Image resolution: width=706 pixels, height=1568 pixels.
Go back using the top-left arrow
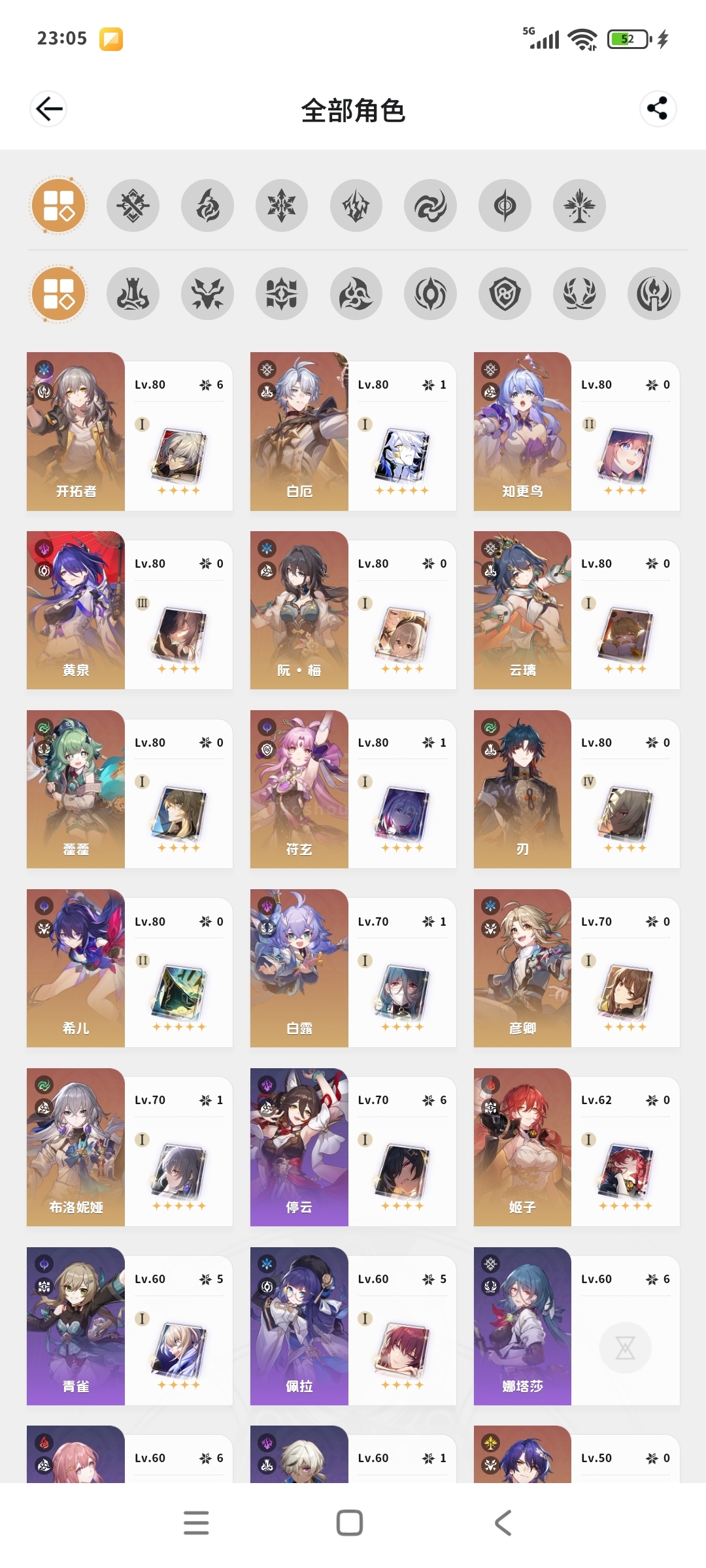pyautogui.click(x=48, y=108)
